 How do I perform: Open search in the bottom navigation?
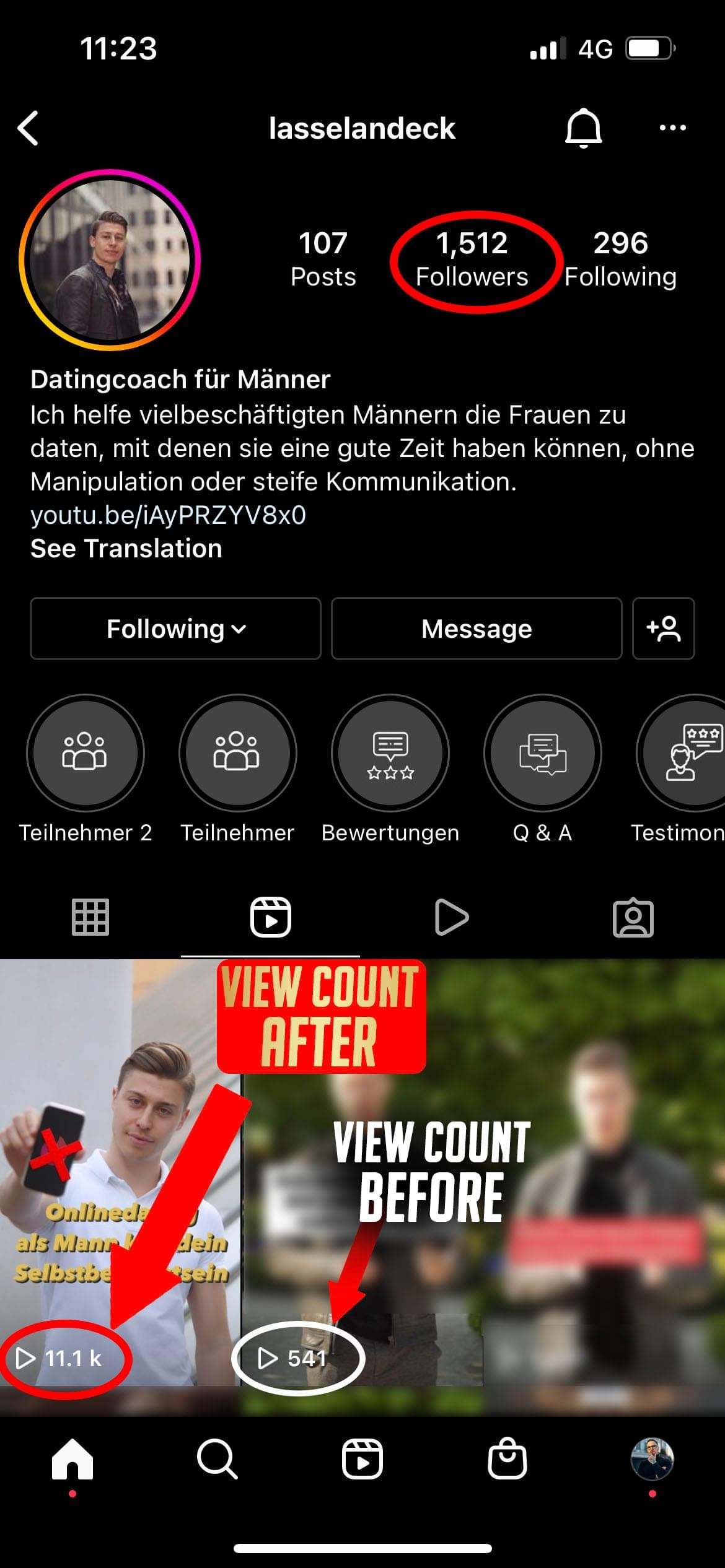[217, 1460]
